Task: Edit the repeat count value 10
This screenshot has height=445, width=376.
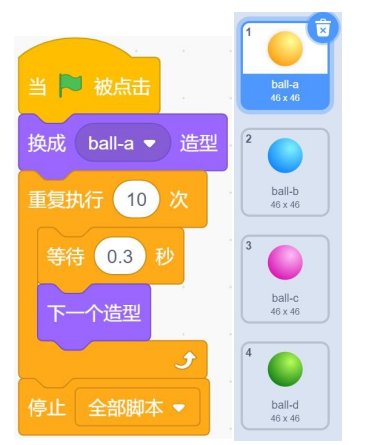Action: [x=137, y=200]
